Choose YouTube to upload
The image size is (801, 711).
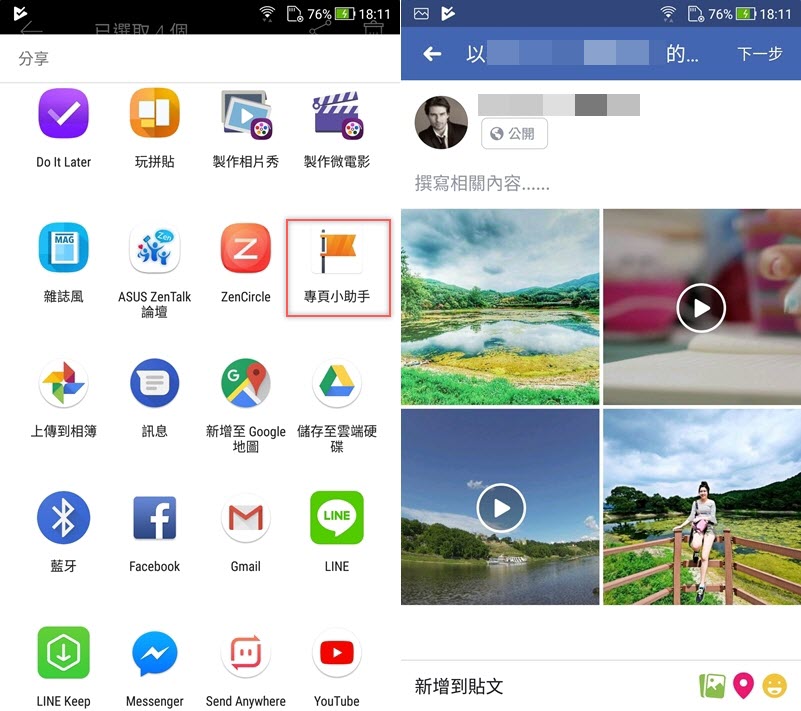pyautogui.click(x=337, y=667)
